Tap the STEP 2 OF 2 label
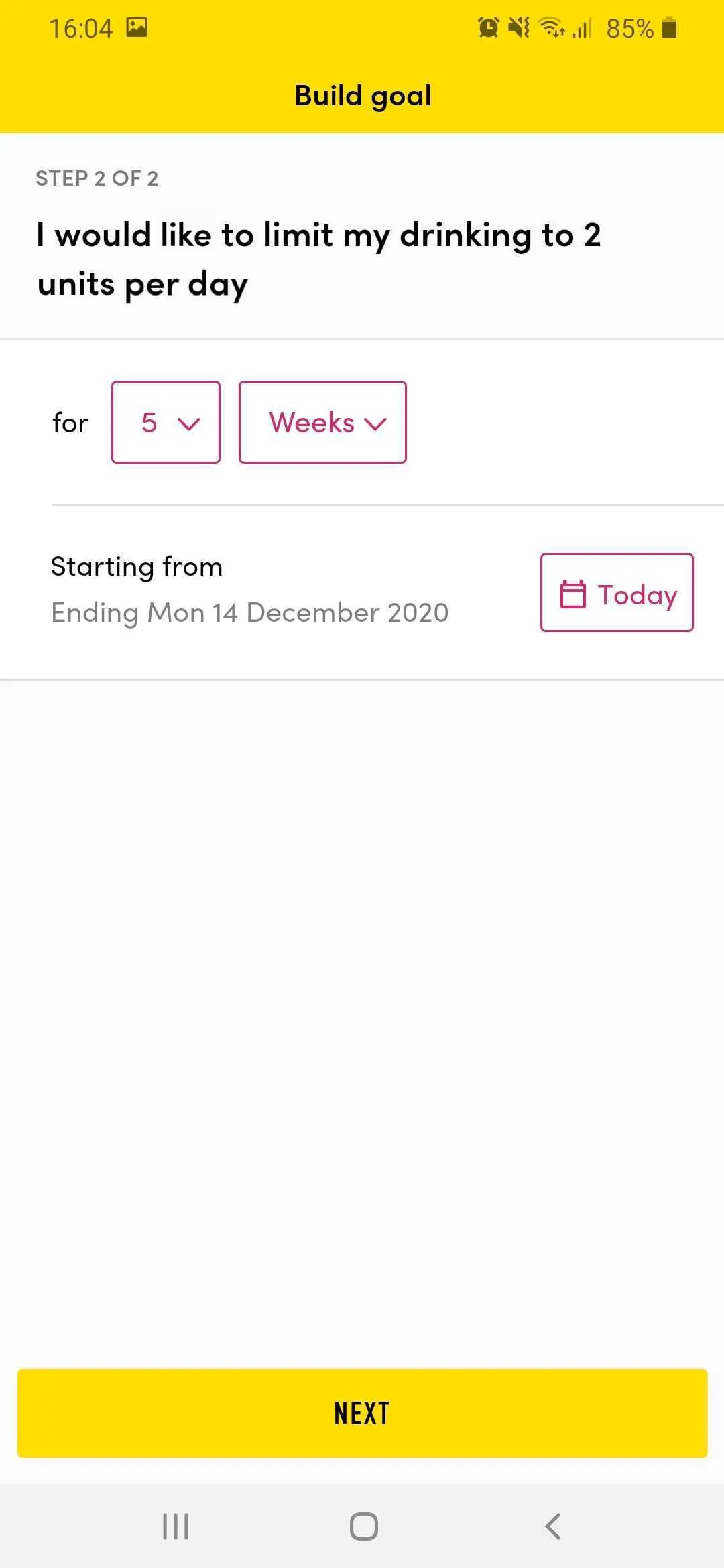The image size is (724, 1568). (x=96, y=178)
